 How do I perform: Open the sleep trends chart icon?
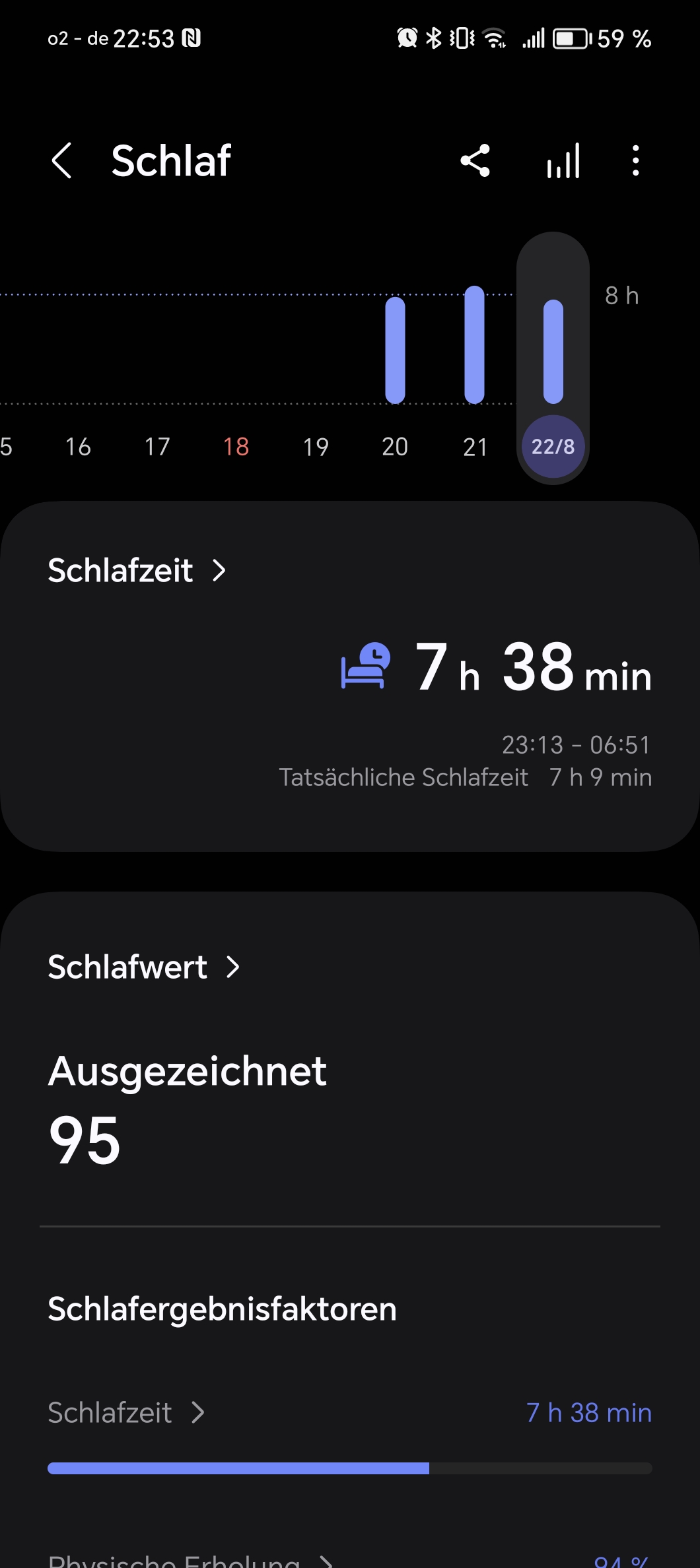[x=563, y=160]
